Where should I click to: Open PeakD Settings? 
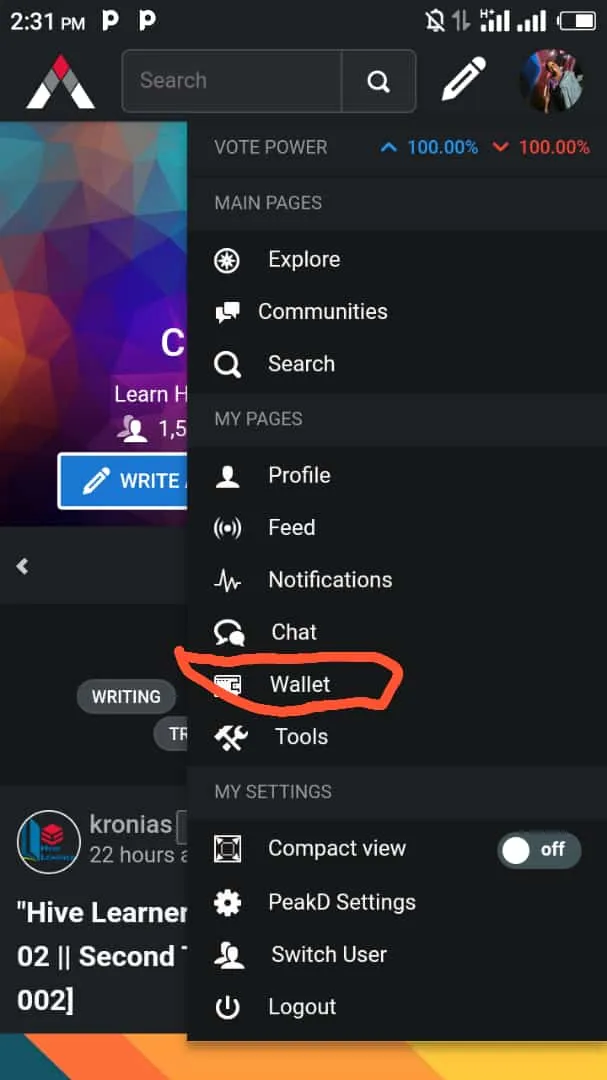(341, 903)
